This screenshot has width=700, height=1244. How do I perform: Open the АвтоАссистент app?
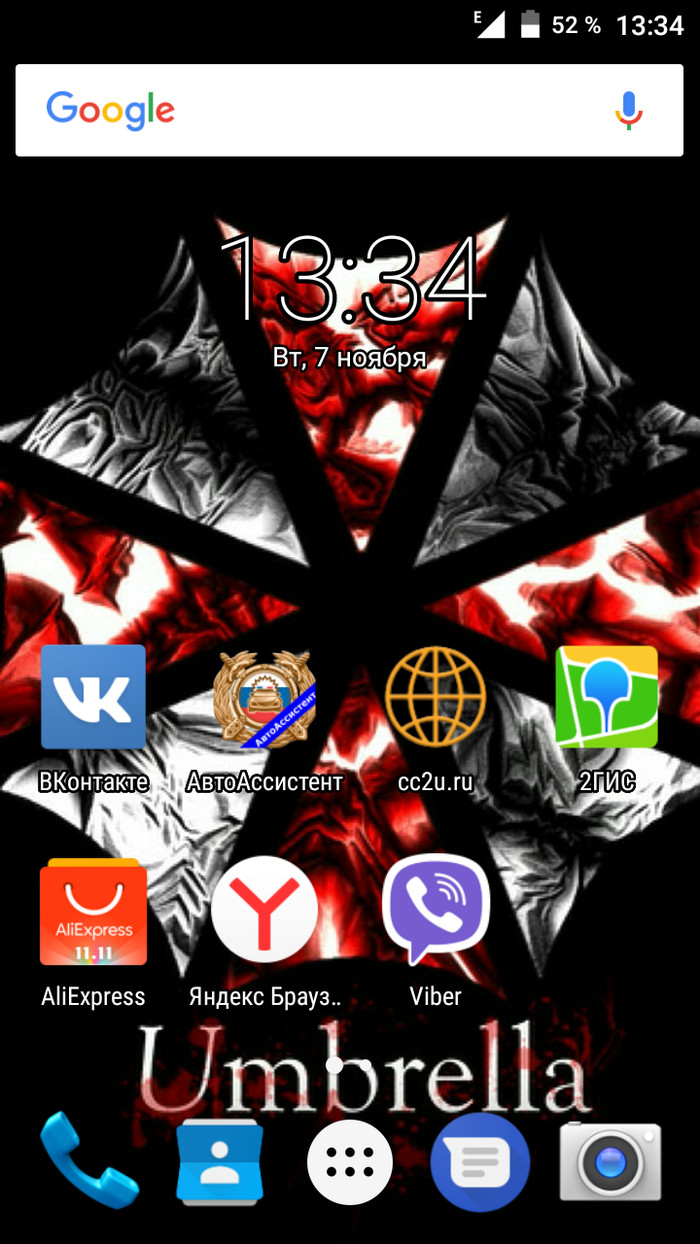pos(264,698)
